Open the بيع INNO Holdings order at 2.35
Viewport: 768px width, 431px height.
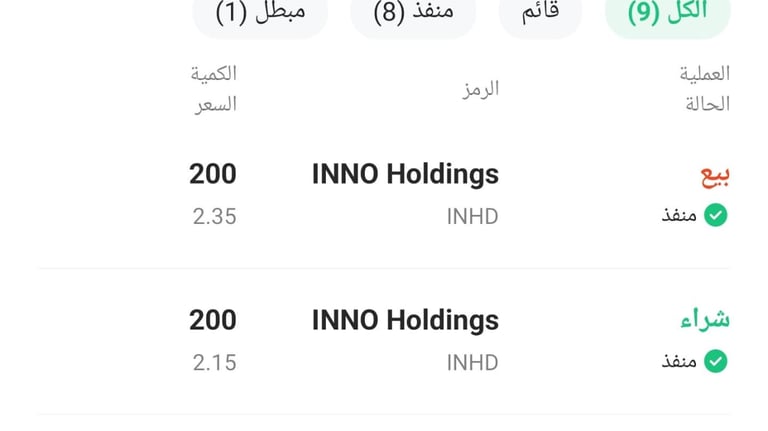point(384,194)
